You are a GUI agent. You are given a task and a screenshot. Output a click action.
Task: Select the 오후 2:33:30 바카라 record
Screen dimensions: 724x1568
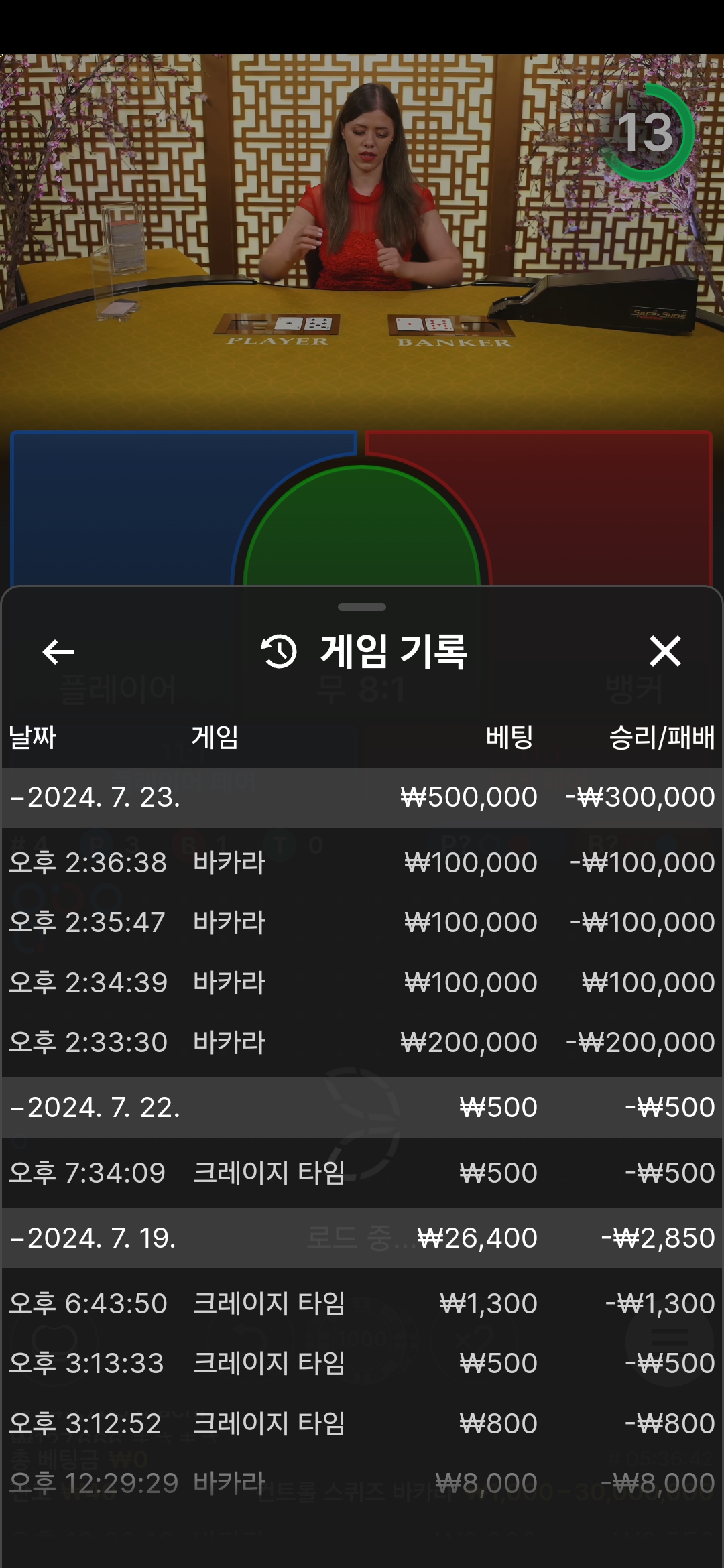click(x=362, y=1043)
